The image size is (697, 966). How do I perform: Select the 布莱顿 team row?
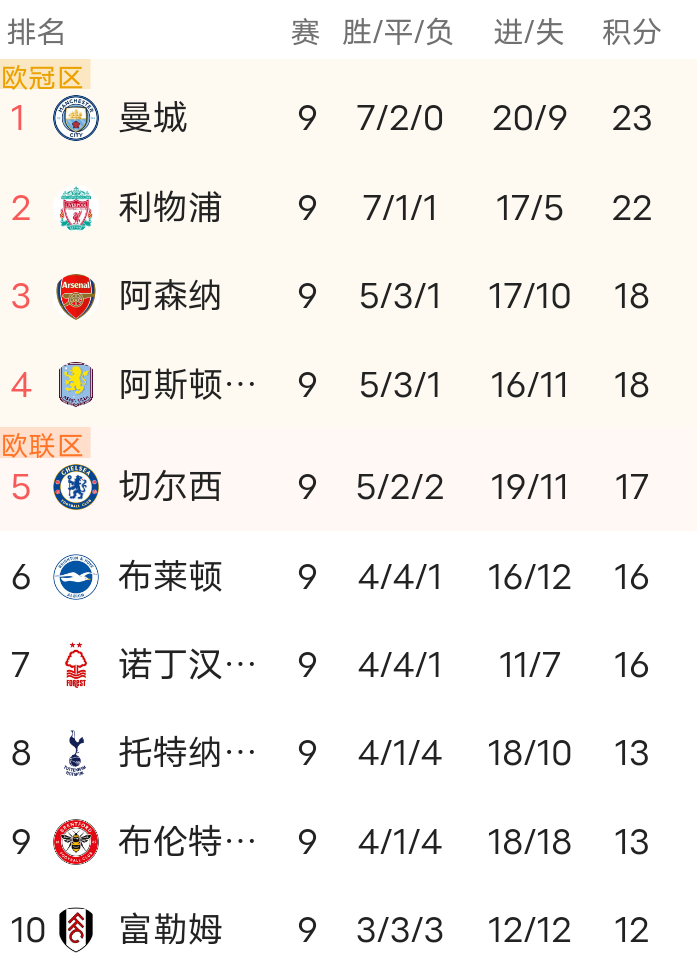click(x=170, y=577)
